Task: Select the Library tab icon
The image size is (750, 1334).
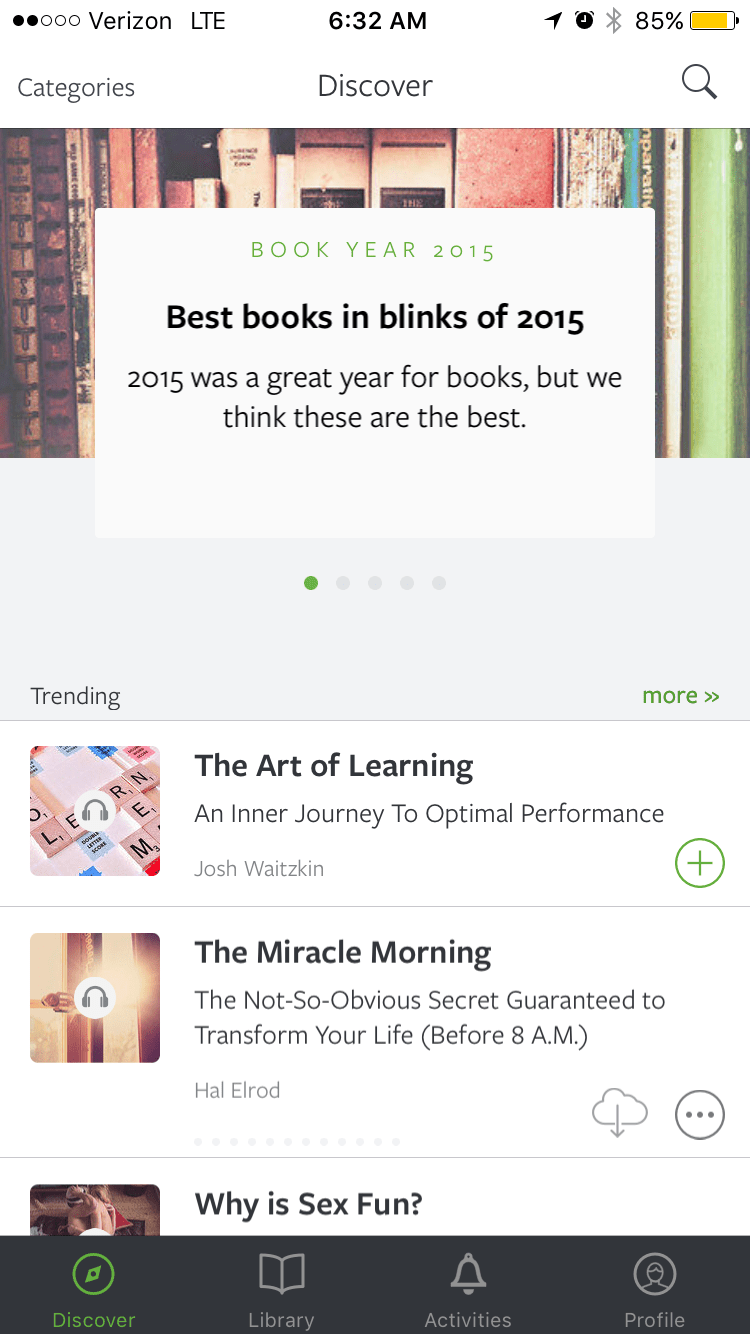Action: (281, 1274)
